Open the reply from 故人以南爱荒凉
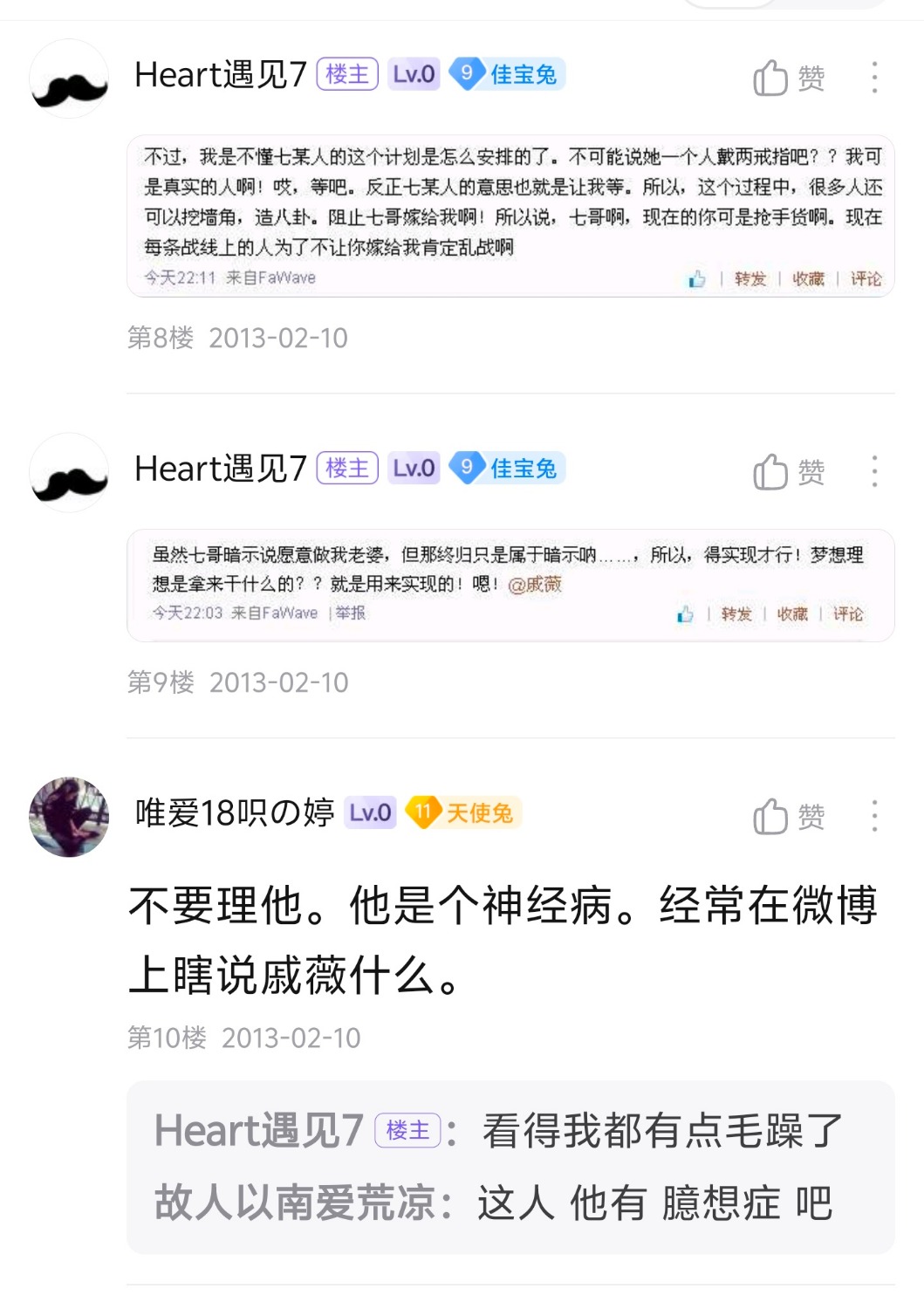The height and width of the screenshot is (1309, 924). [x=493, y=1203]
